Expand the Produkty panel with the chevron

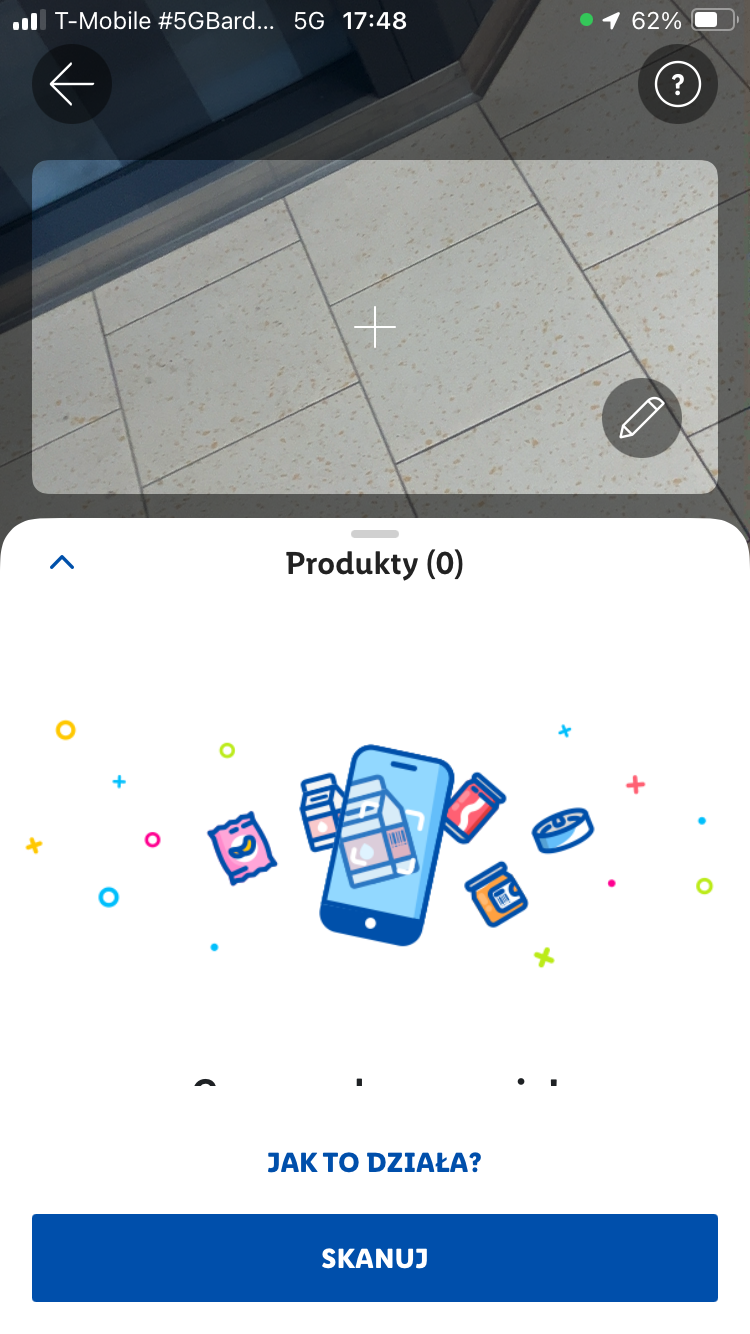pos(62,563)
